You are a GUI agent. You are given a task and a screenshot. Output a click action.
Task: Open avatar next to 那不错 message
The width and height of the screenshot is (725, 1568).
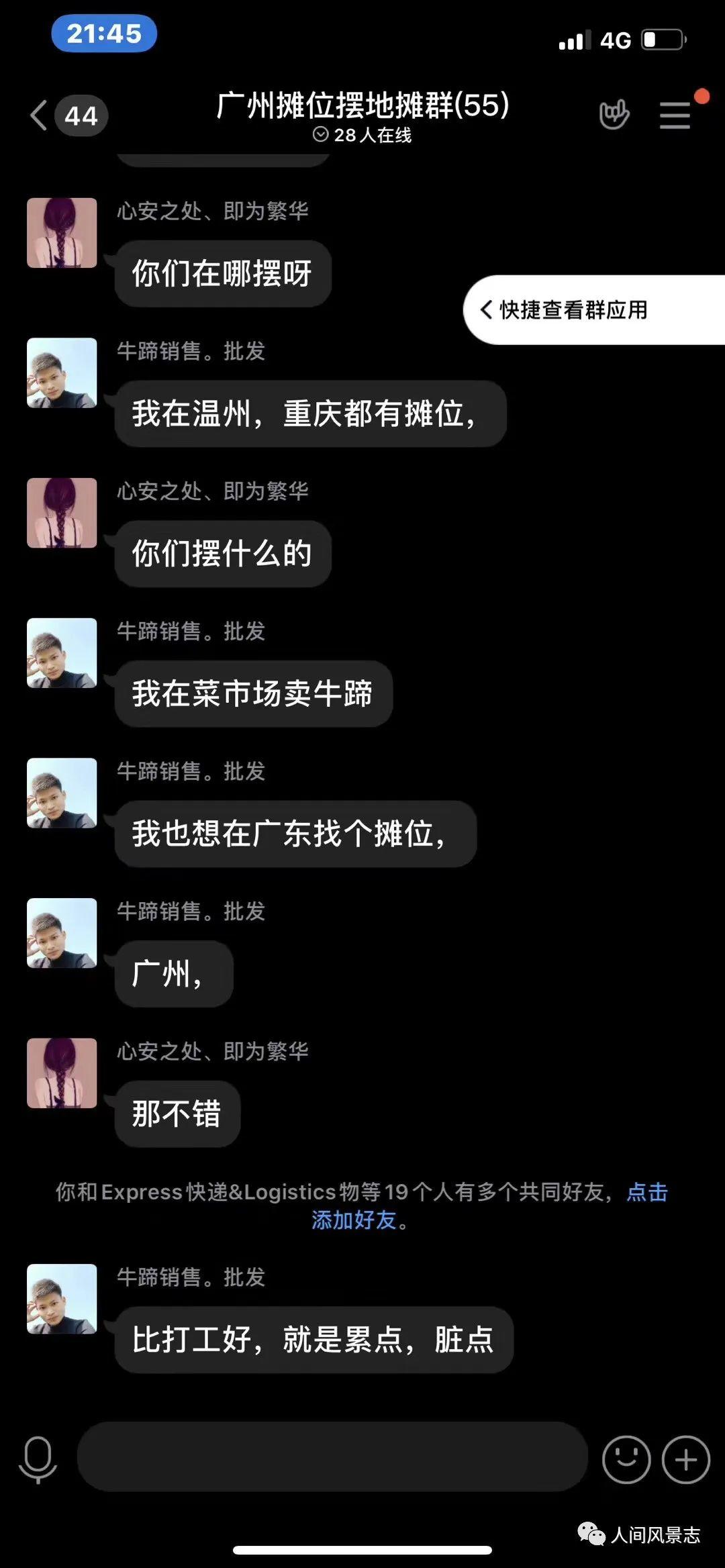pyautogui.click(x=62, y=1073)
